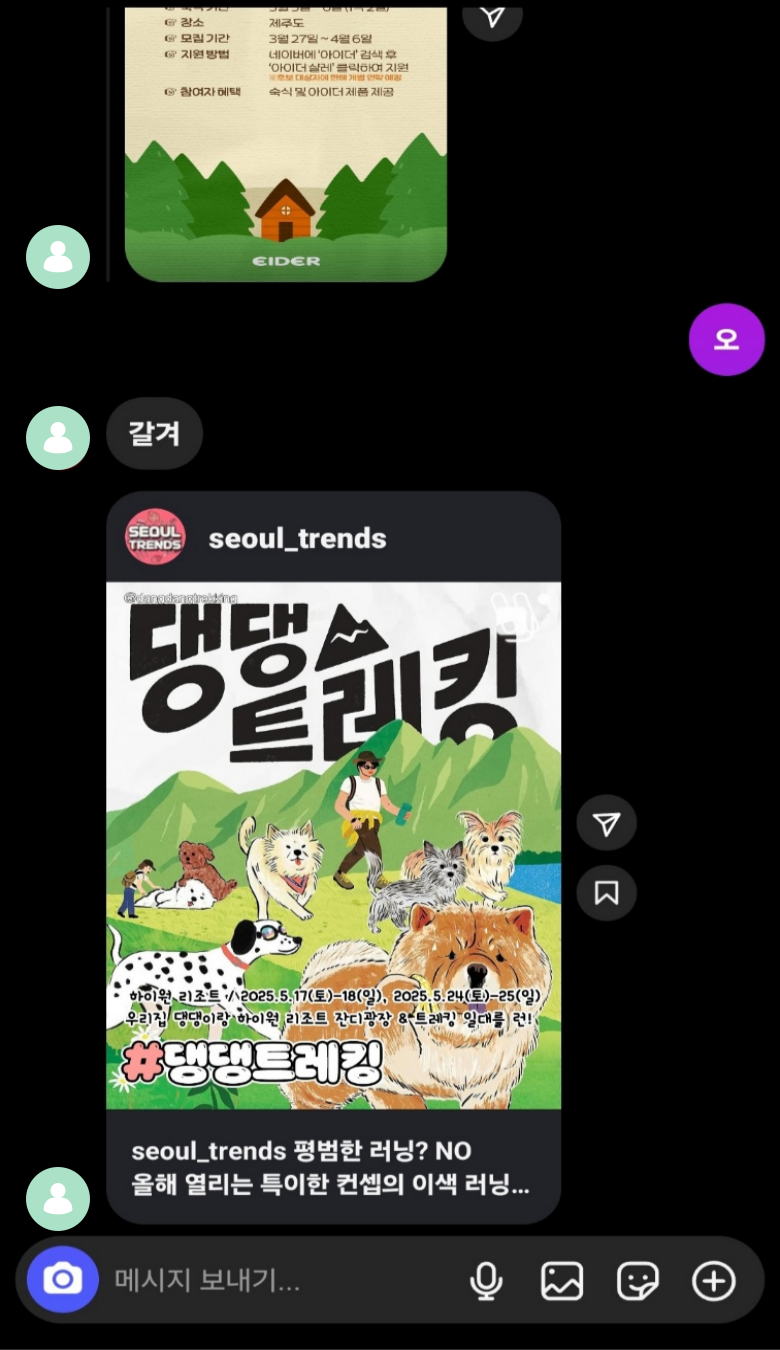This screenshot has height=1350, width=780.
Task: Save the shared seoul_trends post
Action: [606, 892]
